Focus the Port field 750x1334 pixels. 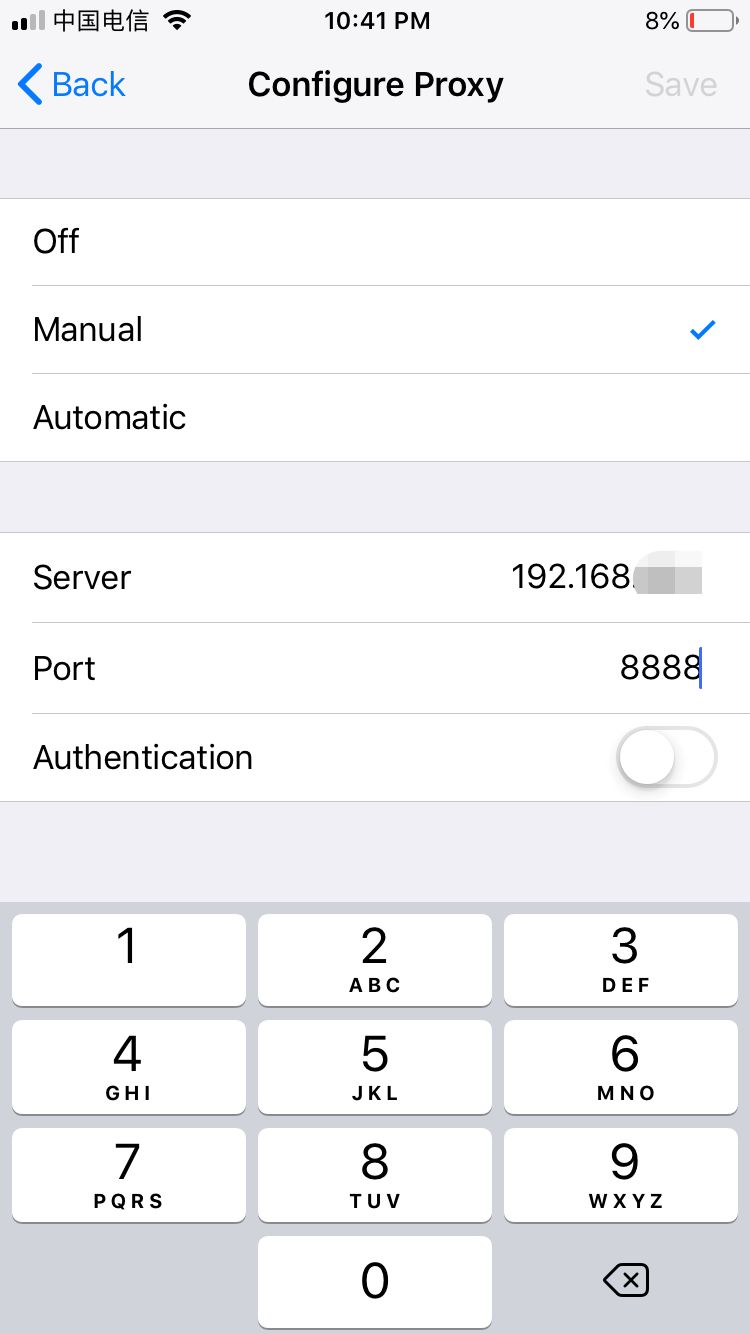click(x=375, y=668)
